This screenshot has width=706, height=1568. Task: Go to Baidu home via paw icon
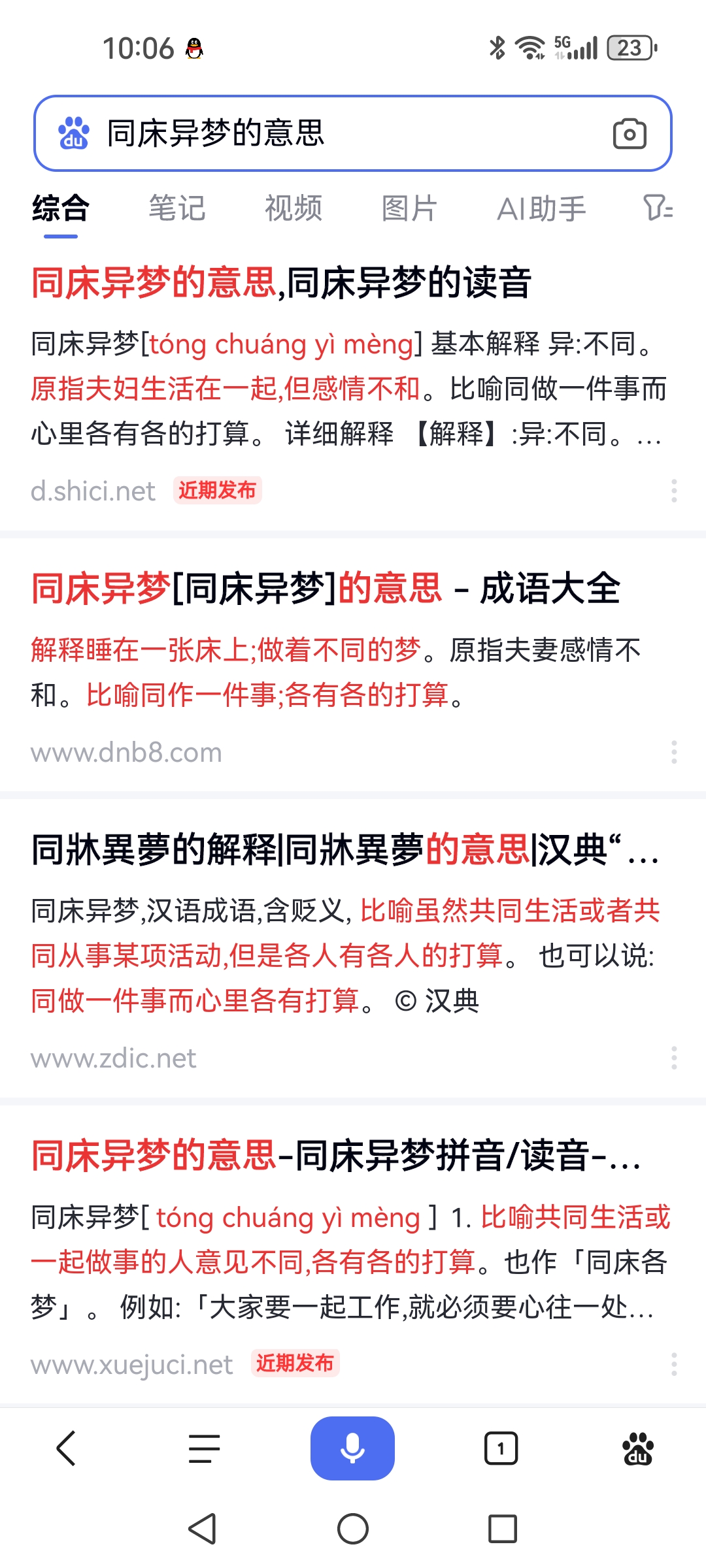638,1448
